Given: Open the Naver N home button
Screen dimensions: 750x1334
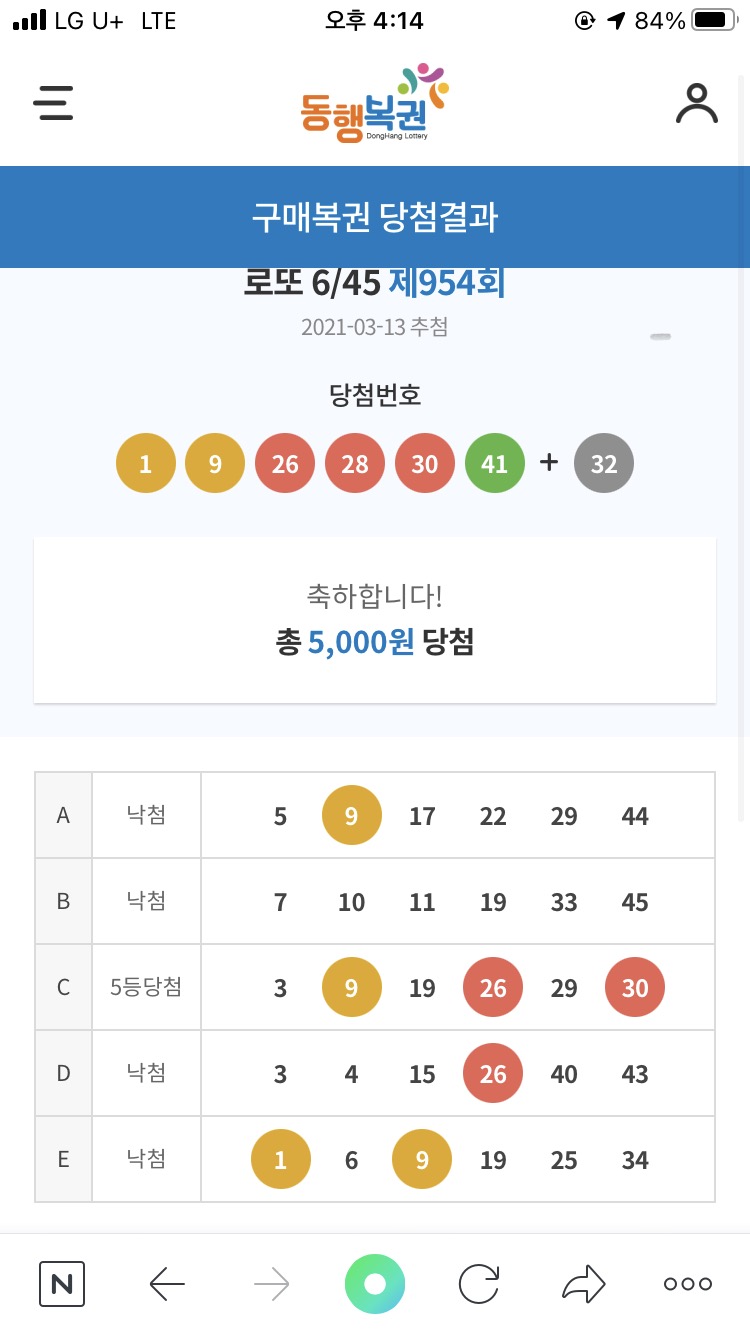Looking at the screenshot, I should point(62,1284).
